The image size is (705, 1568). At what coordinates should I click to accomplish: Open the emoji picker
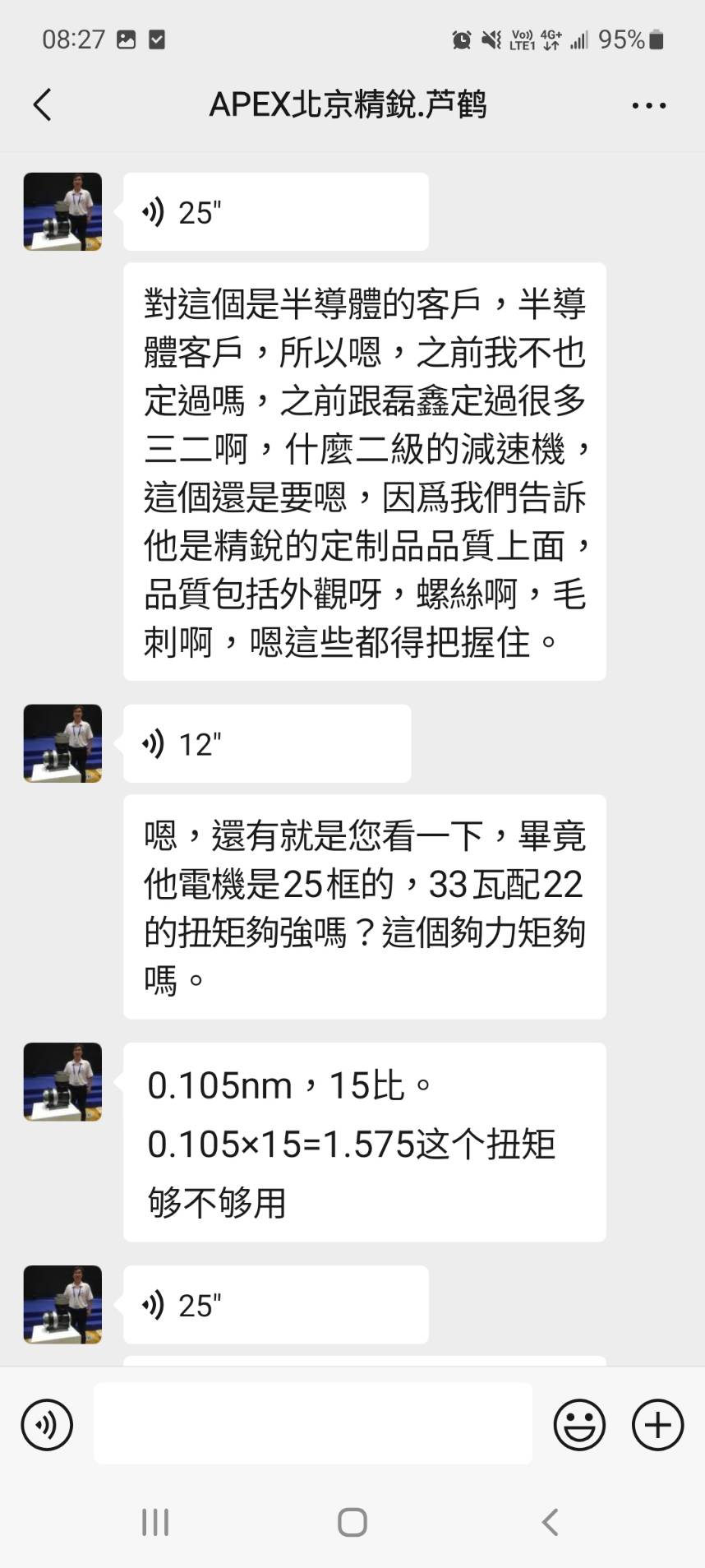pos(579,1425)
